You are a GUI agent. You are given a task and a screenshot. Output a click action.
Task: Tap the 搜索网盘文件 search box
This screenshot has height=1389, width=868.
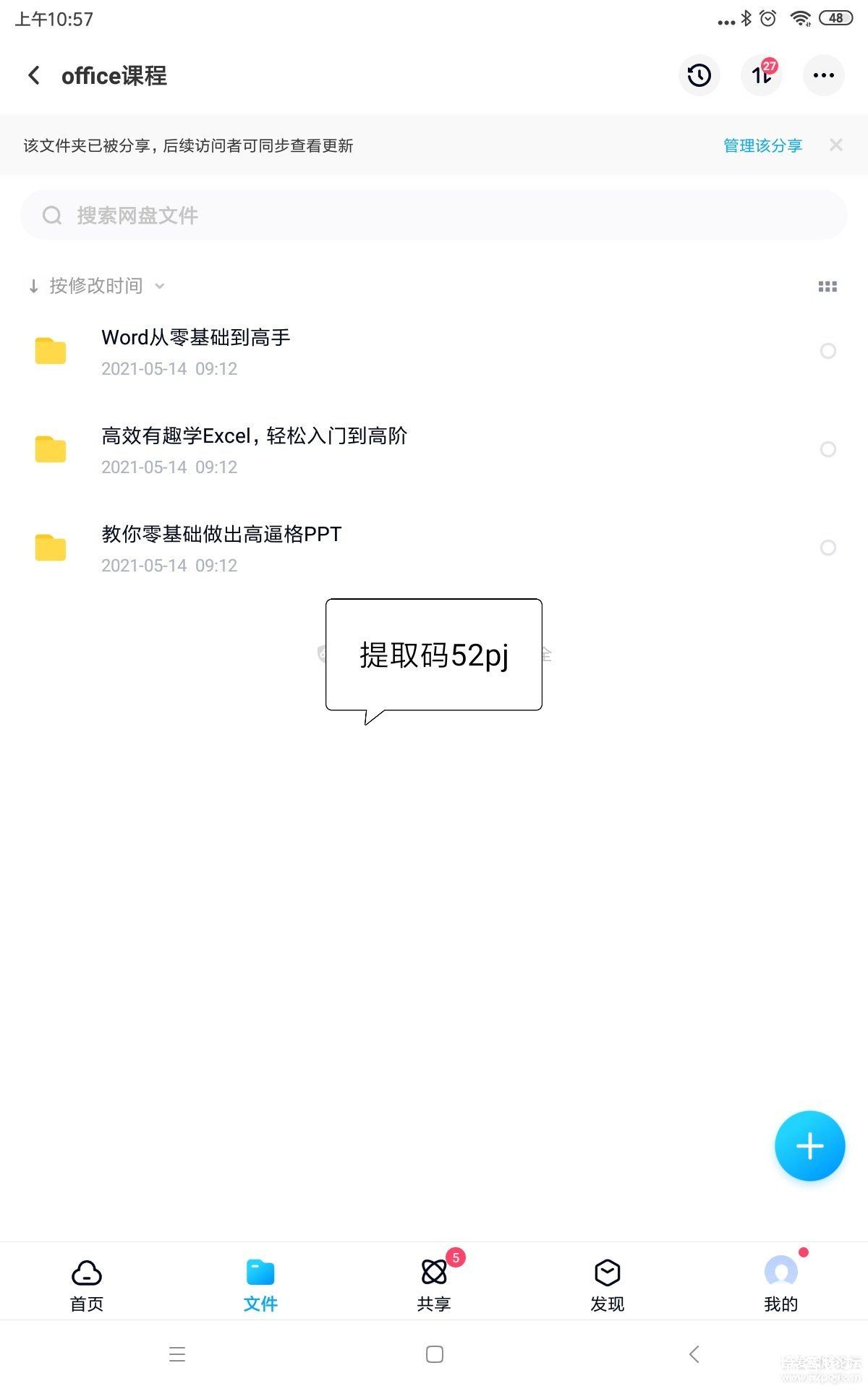coord(434,215)
